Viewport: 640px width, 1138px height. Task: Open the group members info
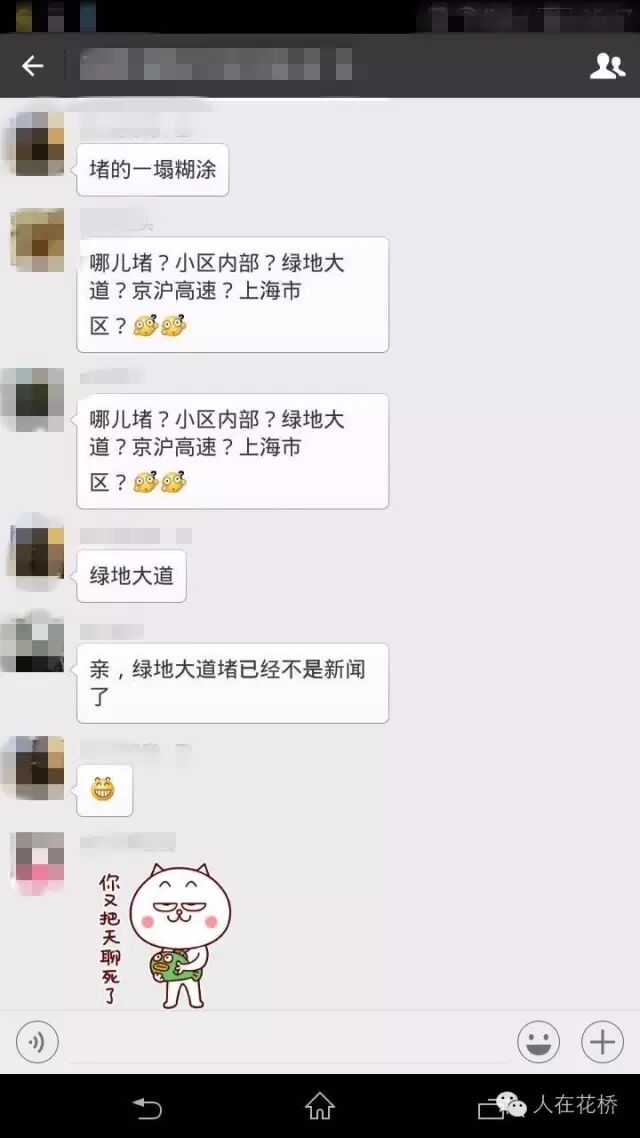606,66
